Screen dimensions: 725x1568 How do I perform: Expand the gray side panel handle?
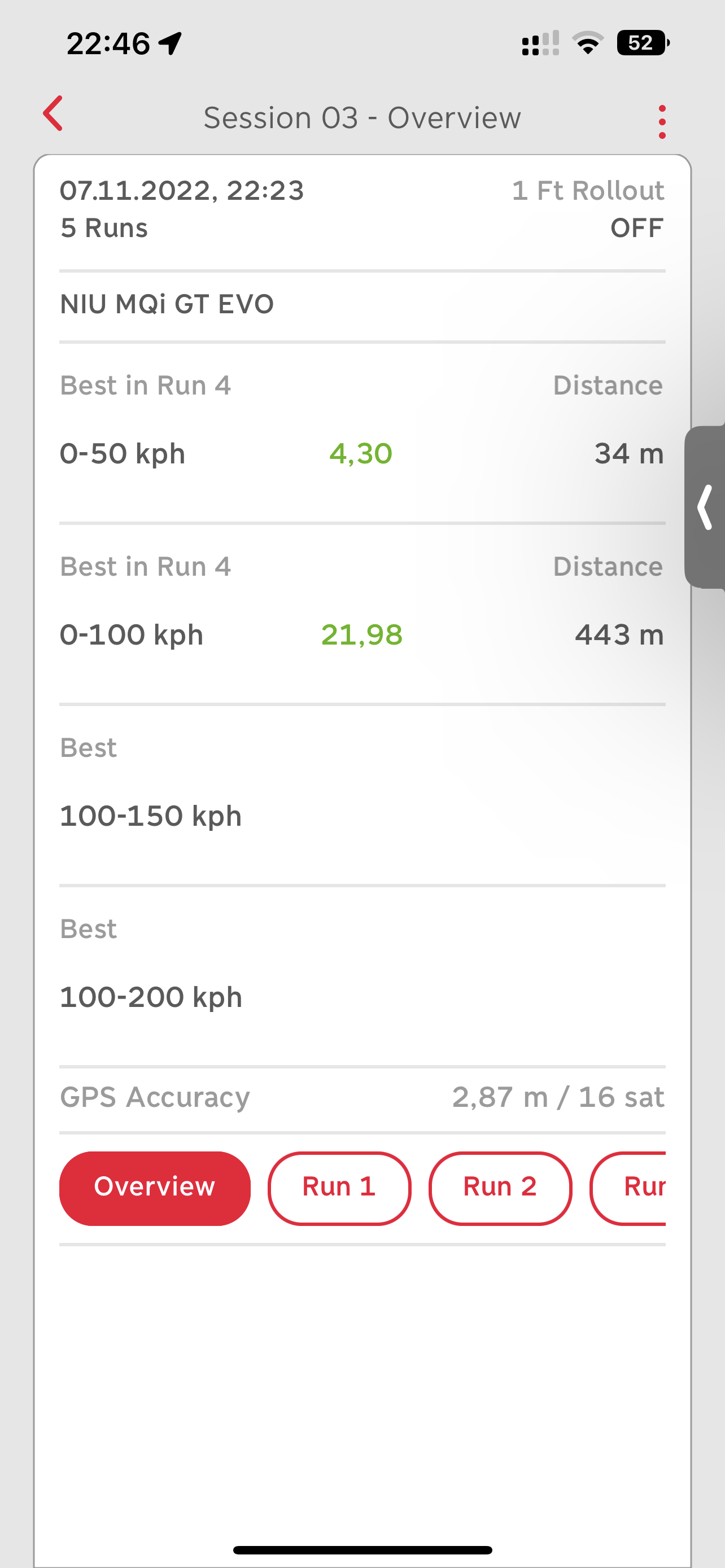tap(706, 507)
